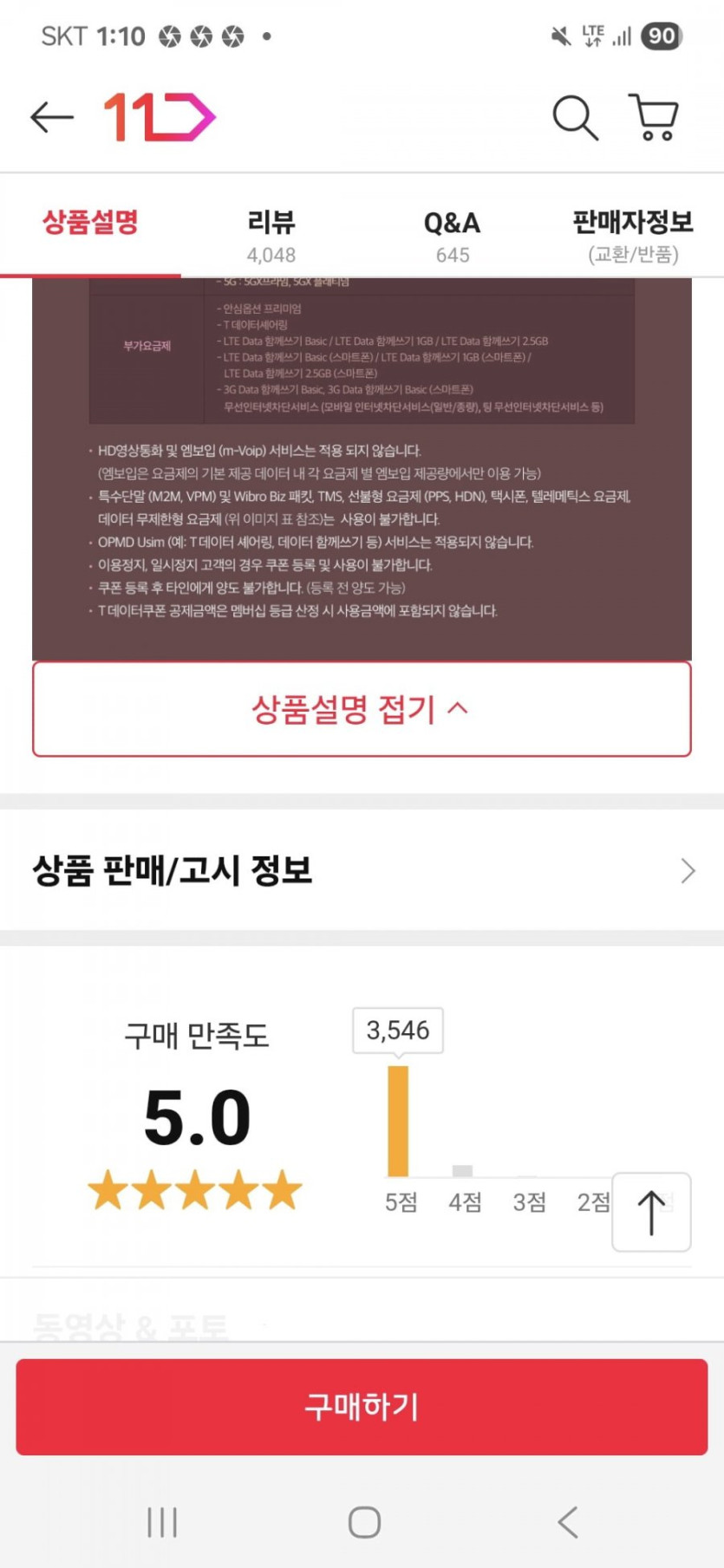View the 판매자정보 tab
Viewport: 724px width, 1568px height.
[x=633, y=236]
